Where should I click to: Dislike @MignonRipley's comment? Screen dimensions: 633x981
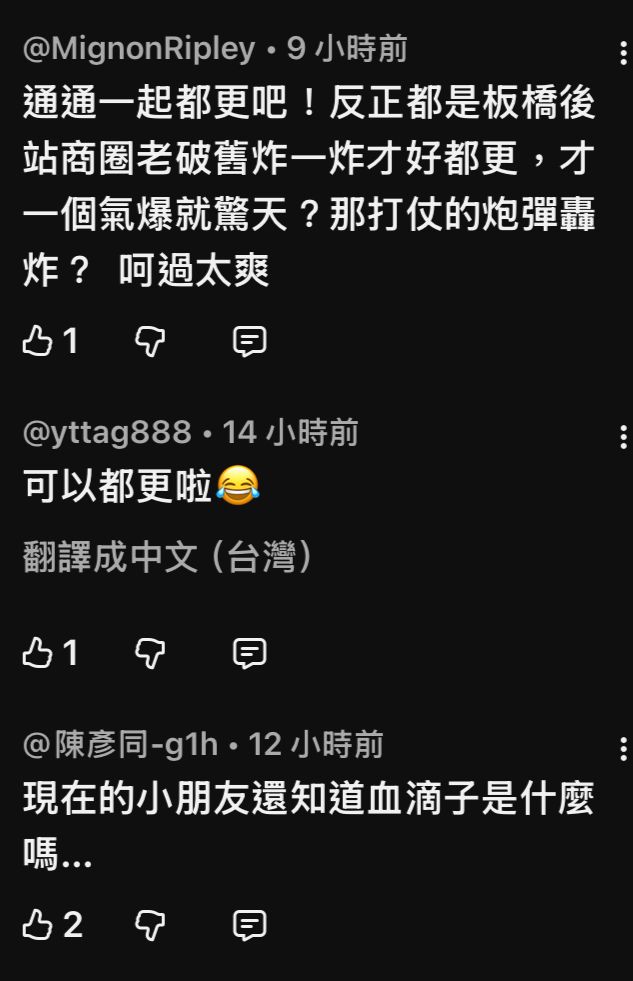pos(150,343)
